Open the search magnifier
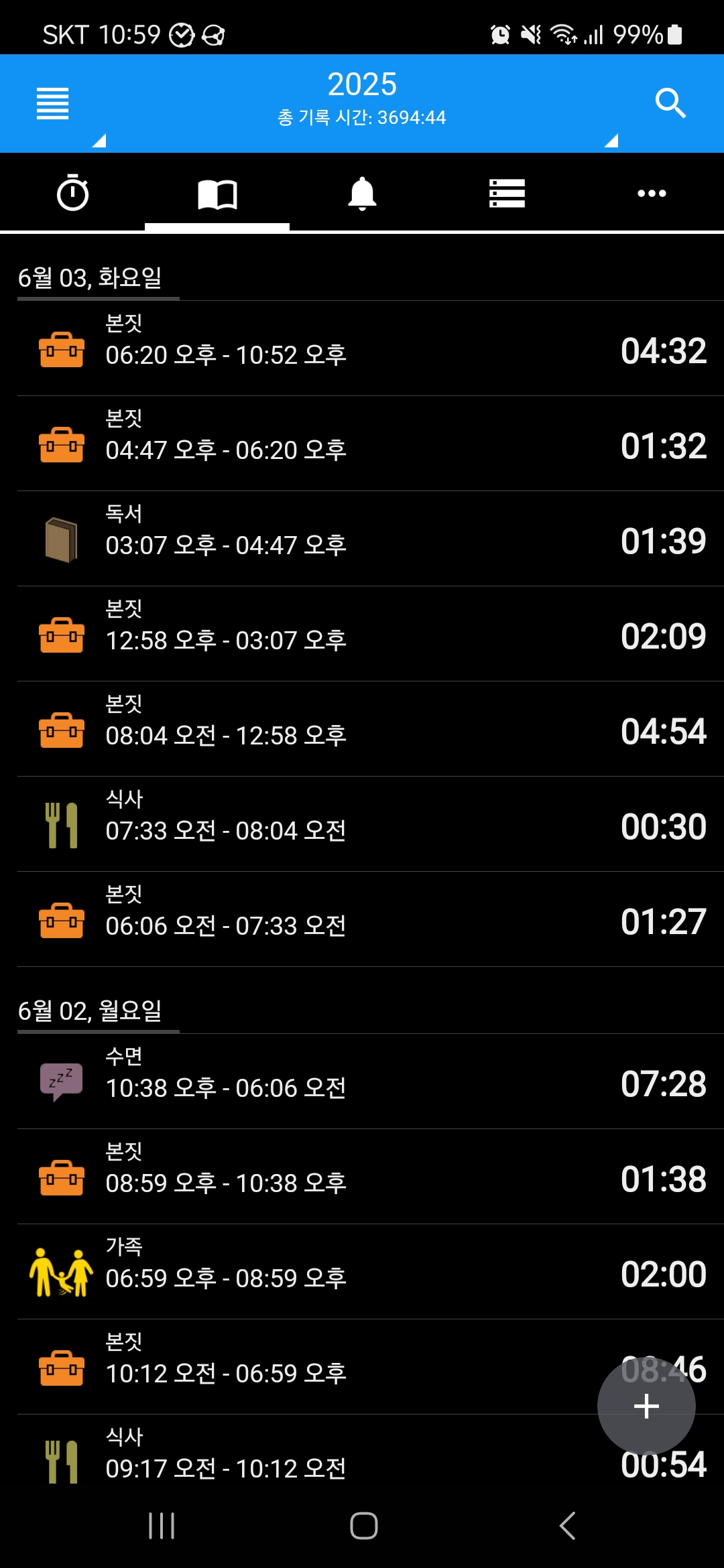The width and height of the screenshot is (724, 1568). click(x=670, y=103)
